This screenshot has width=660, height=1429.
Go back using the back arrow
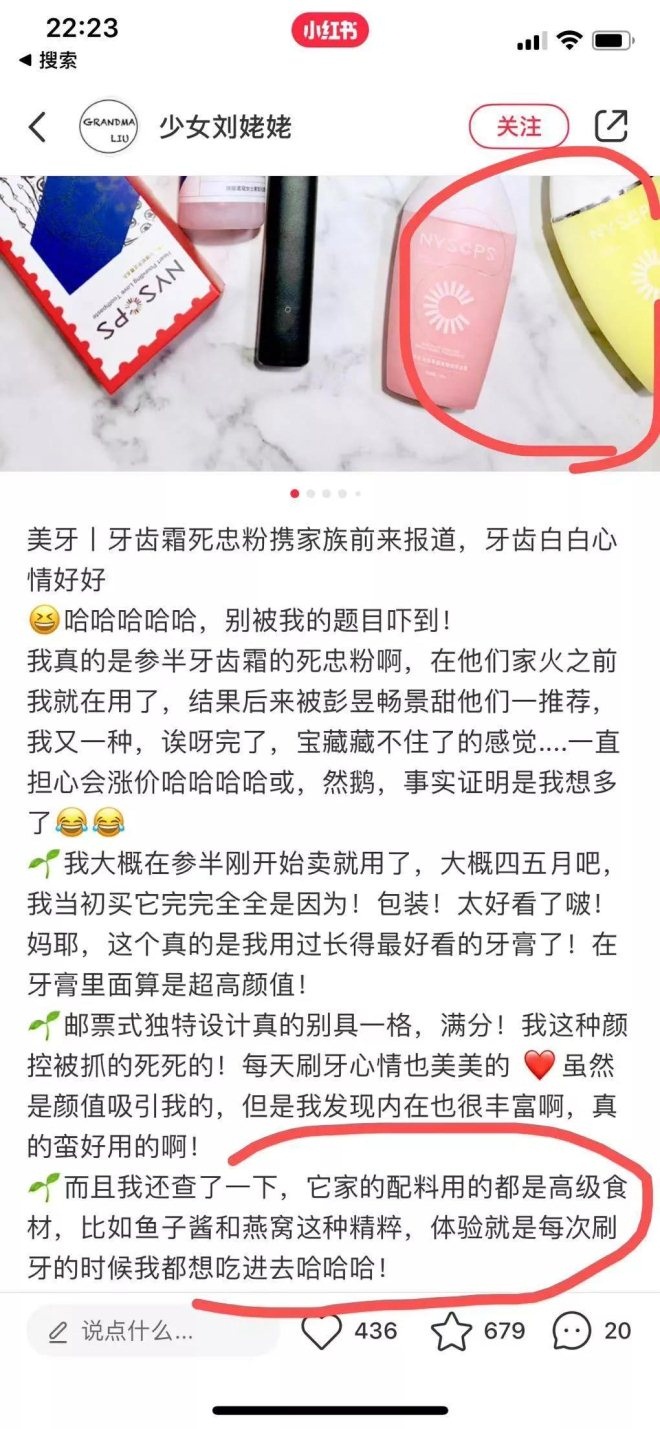pos(38,127)
